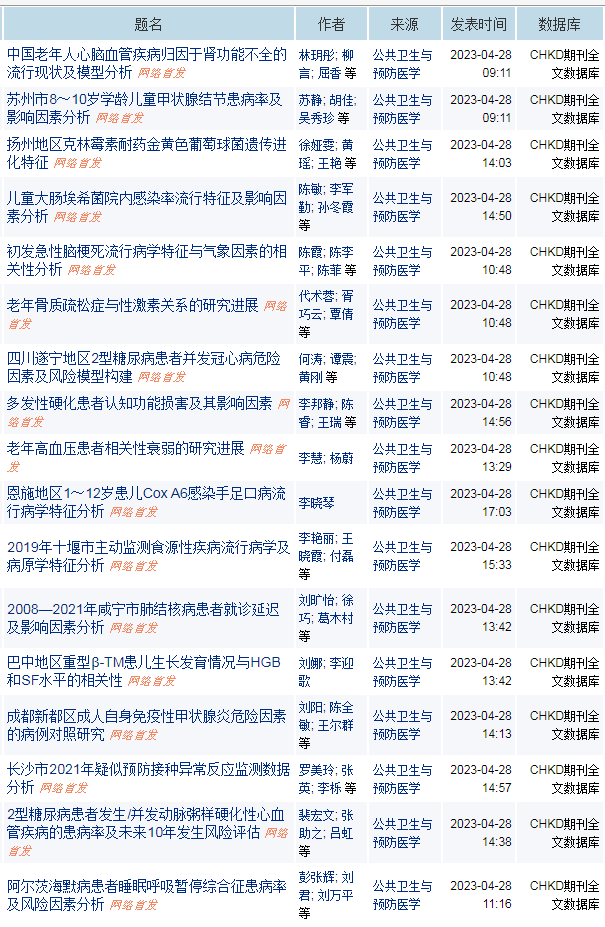Open the multiple sclerosis cognitive impairment article
The width and height of the screenshot is (605, 927).
(139, 403)
